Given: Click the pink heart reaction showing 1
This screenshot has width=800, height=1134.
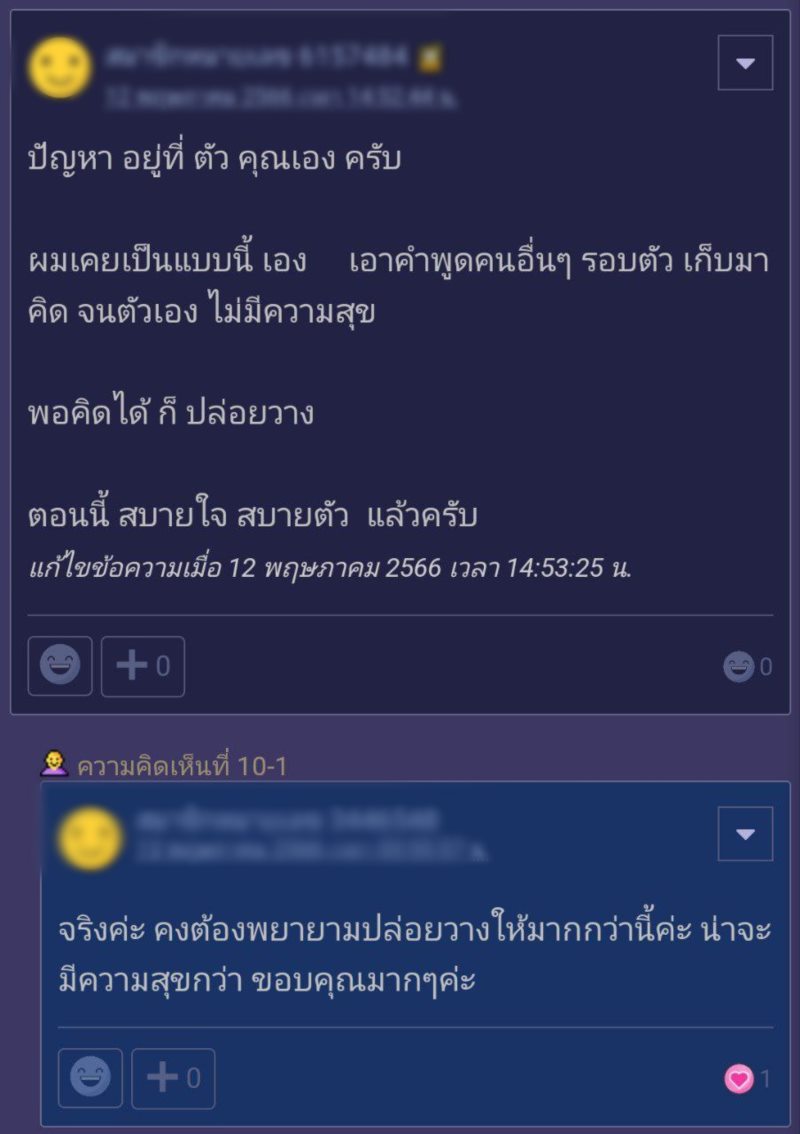Looking at the screenshot, I should (x=740, y=1078).
